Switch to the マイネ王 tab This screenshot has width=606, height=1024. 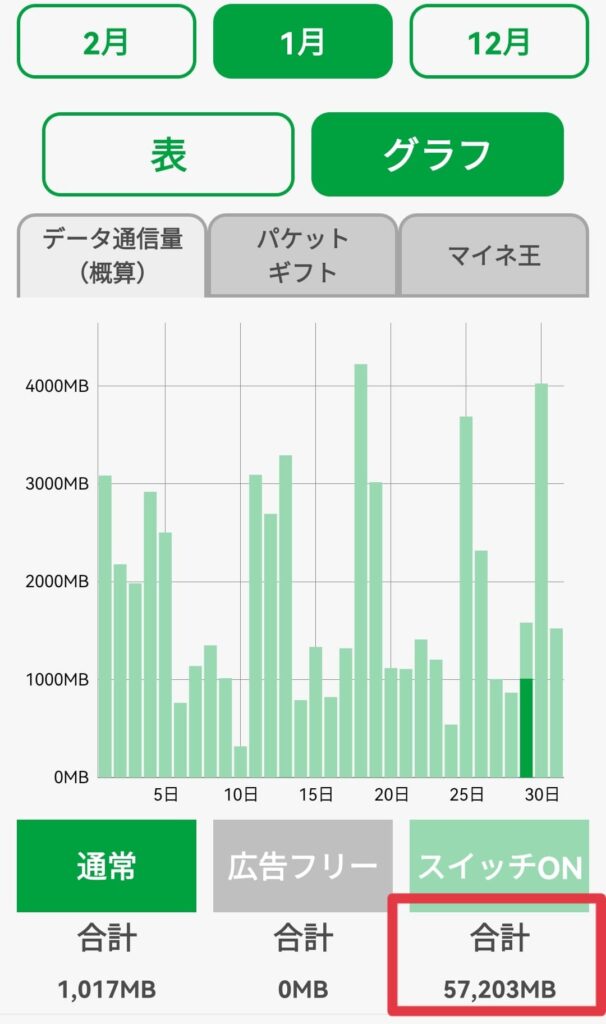click(x=494, y=256)
